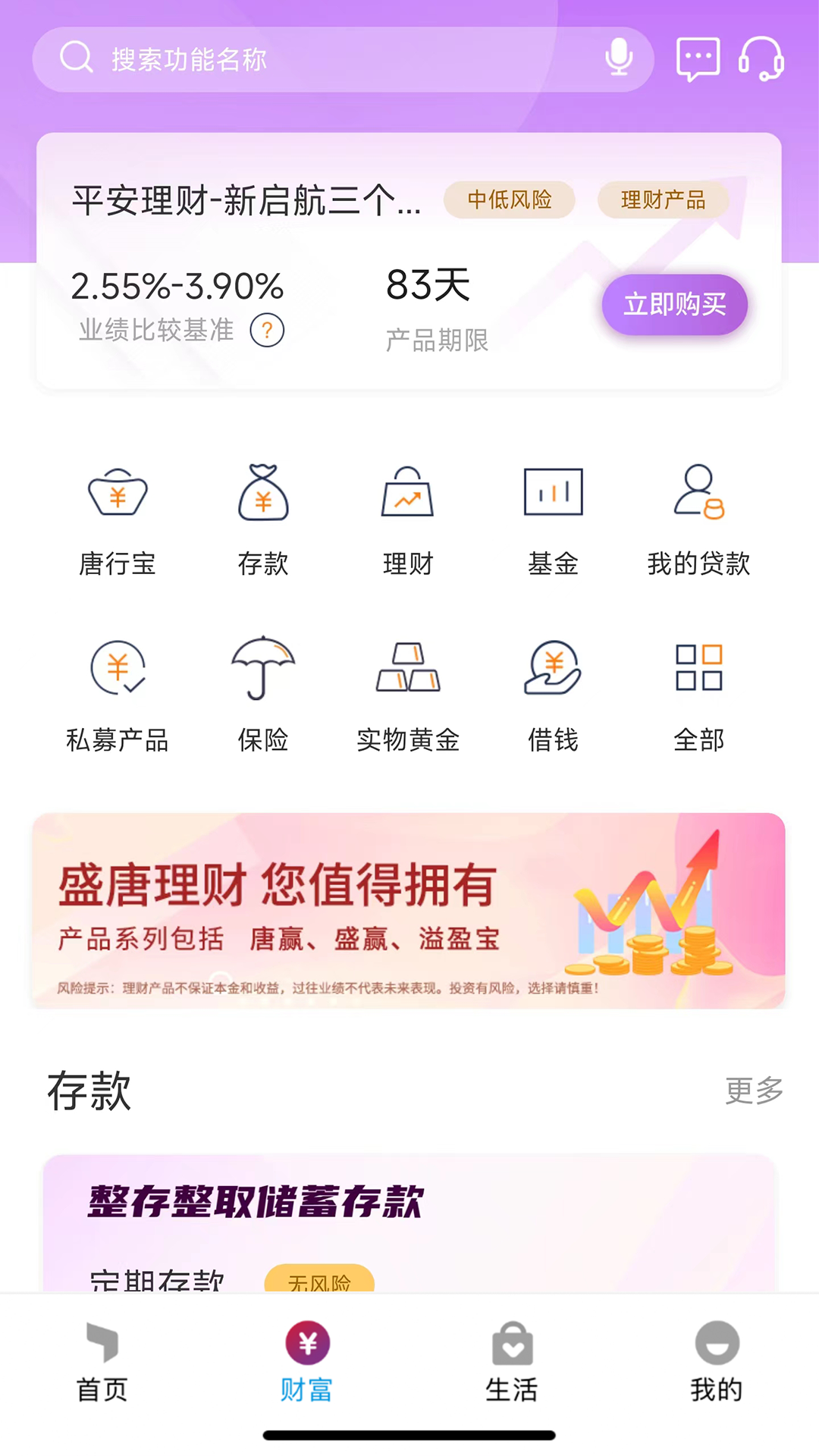View 我的贷款

tap(698, 520)
